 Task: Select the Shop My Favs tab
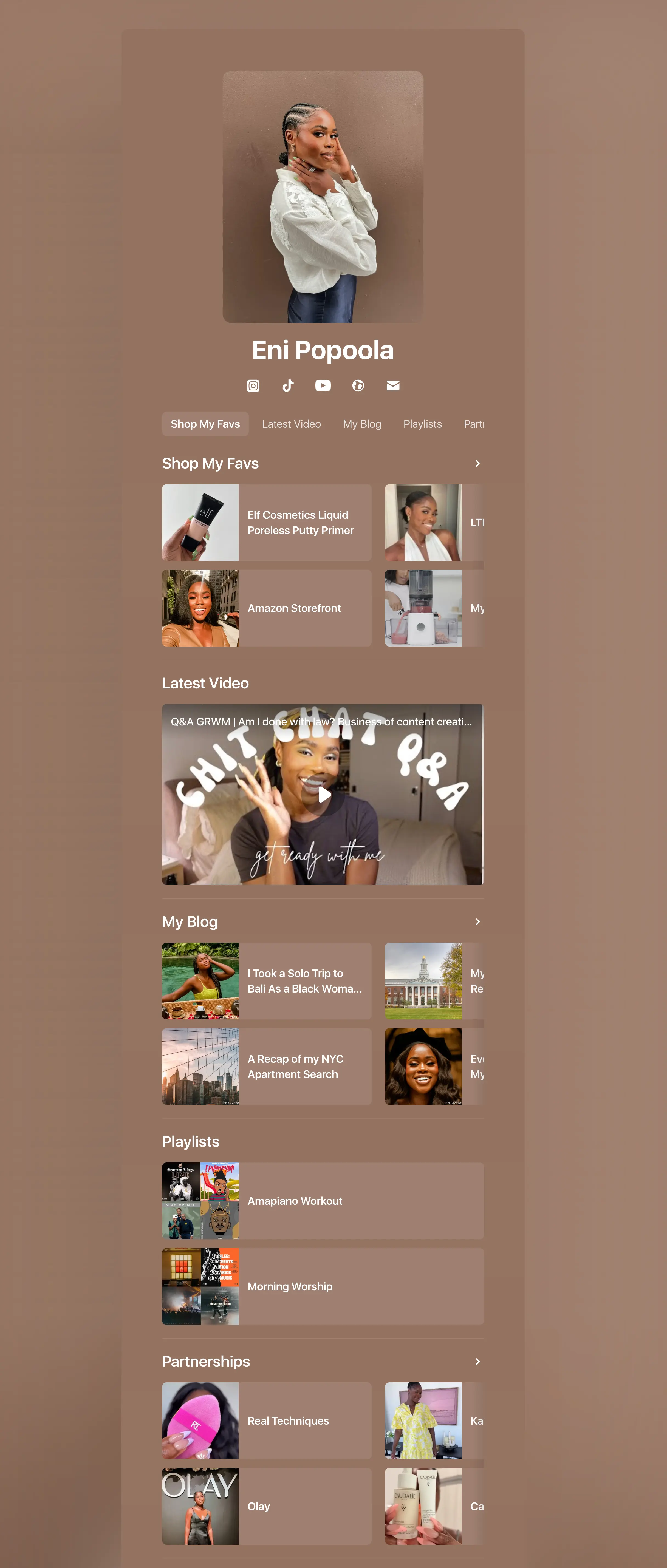[205, 424]
